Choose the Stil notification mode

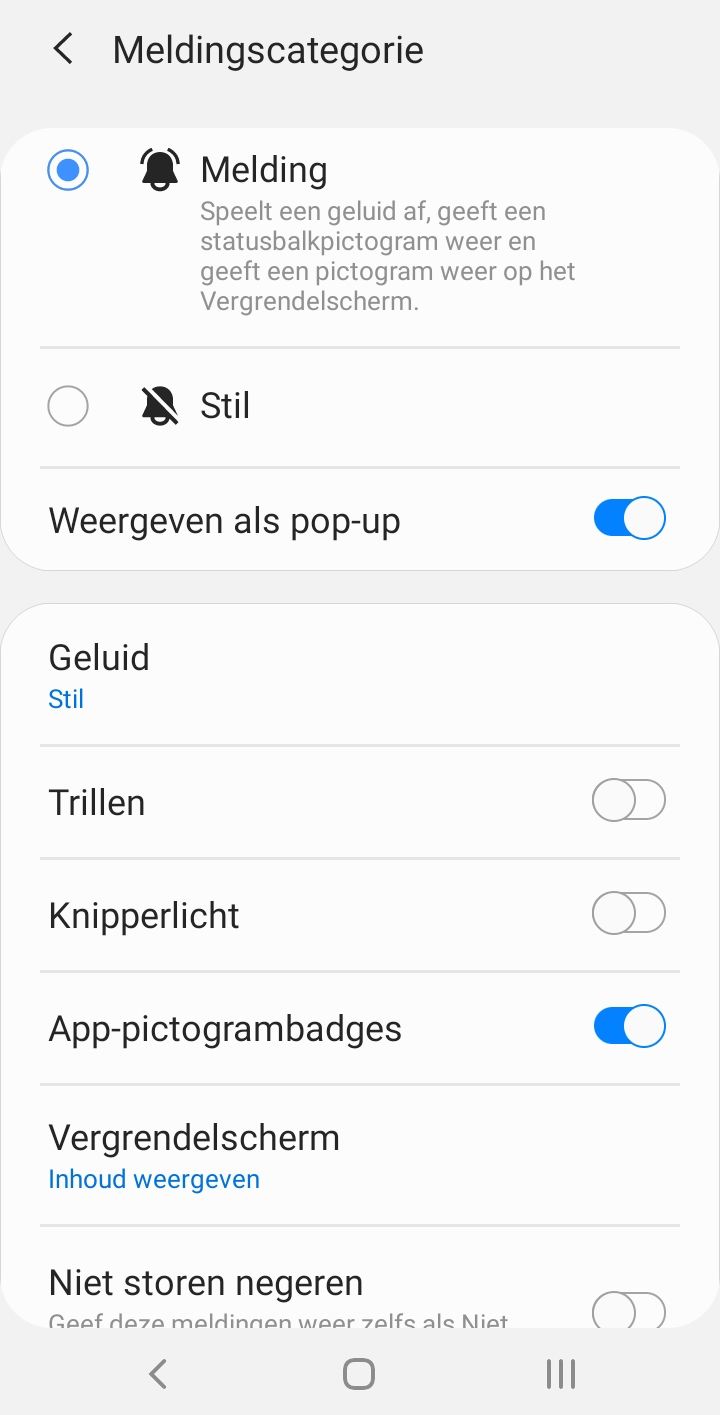[68, 406]
